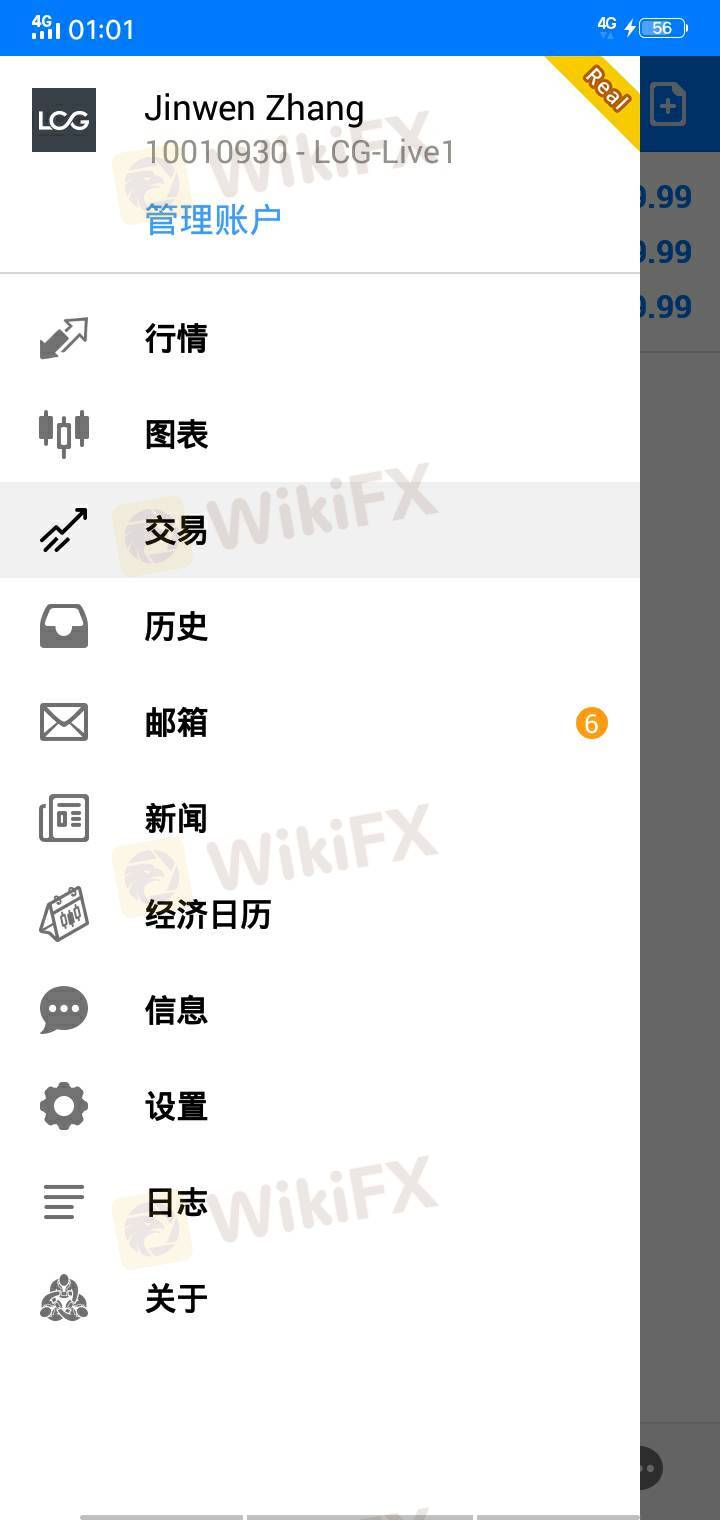Open the 邮箱 mailbox
720x1520 pixels.
[x=176, y=723]
